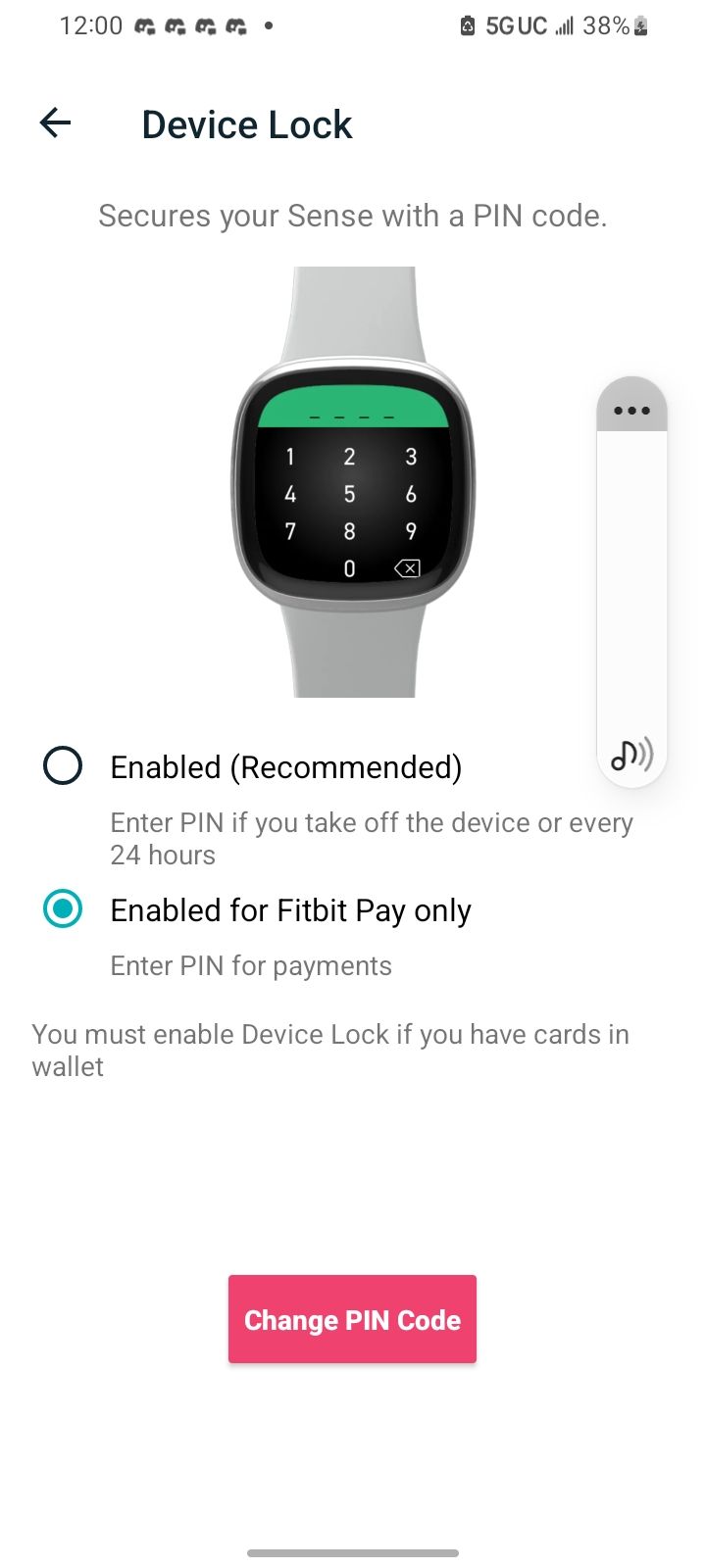Screen dimensions: 706x1568
Task: Tap number 9 on the watch keypad
Action: tap(411, 531)
